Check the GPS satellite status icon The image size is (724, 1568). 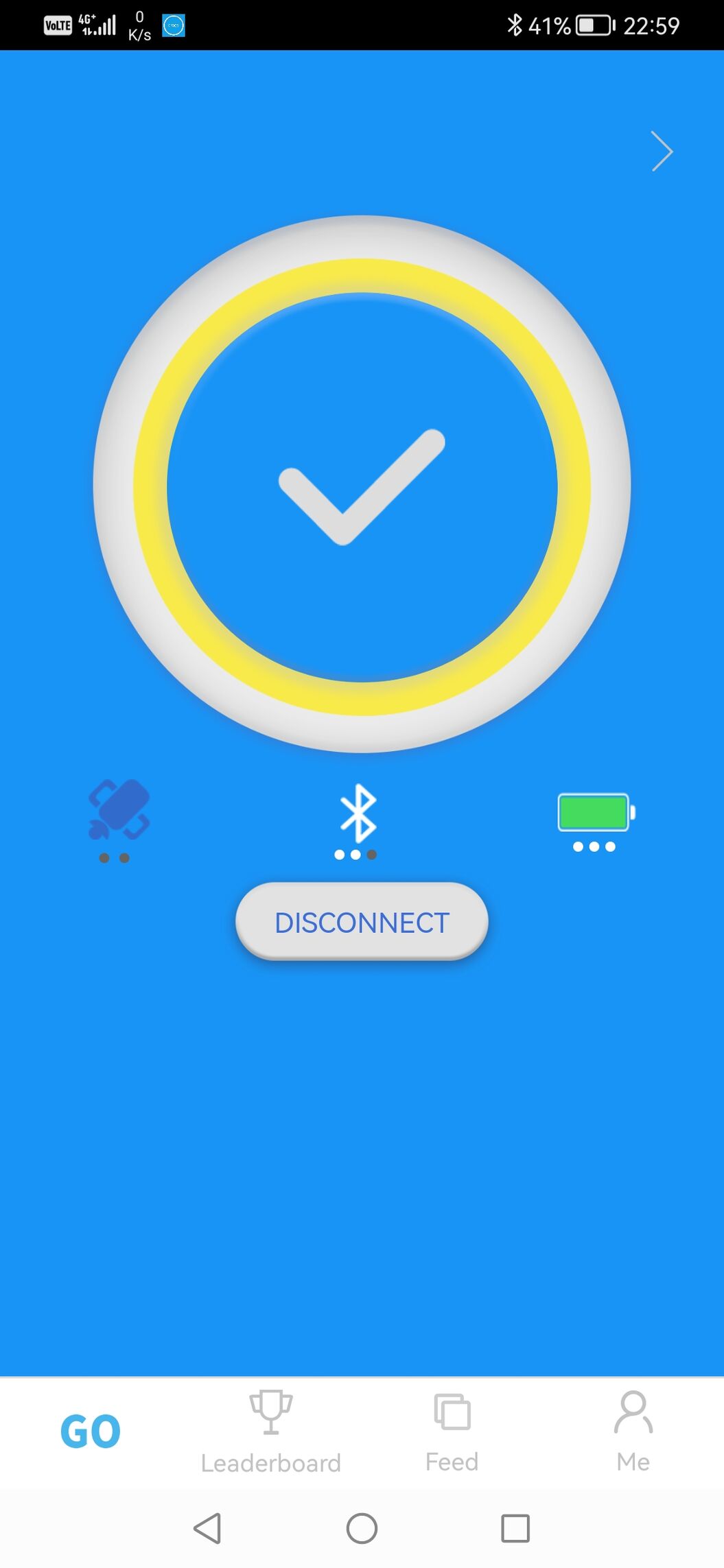point(119,810)
